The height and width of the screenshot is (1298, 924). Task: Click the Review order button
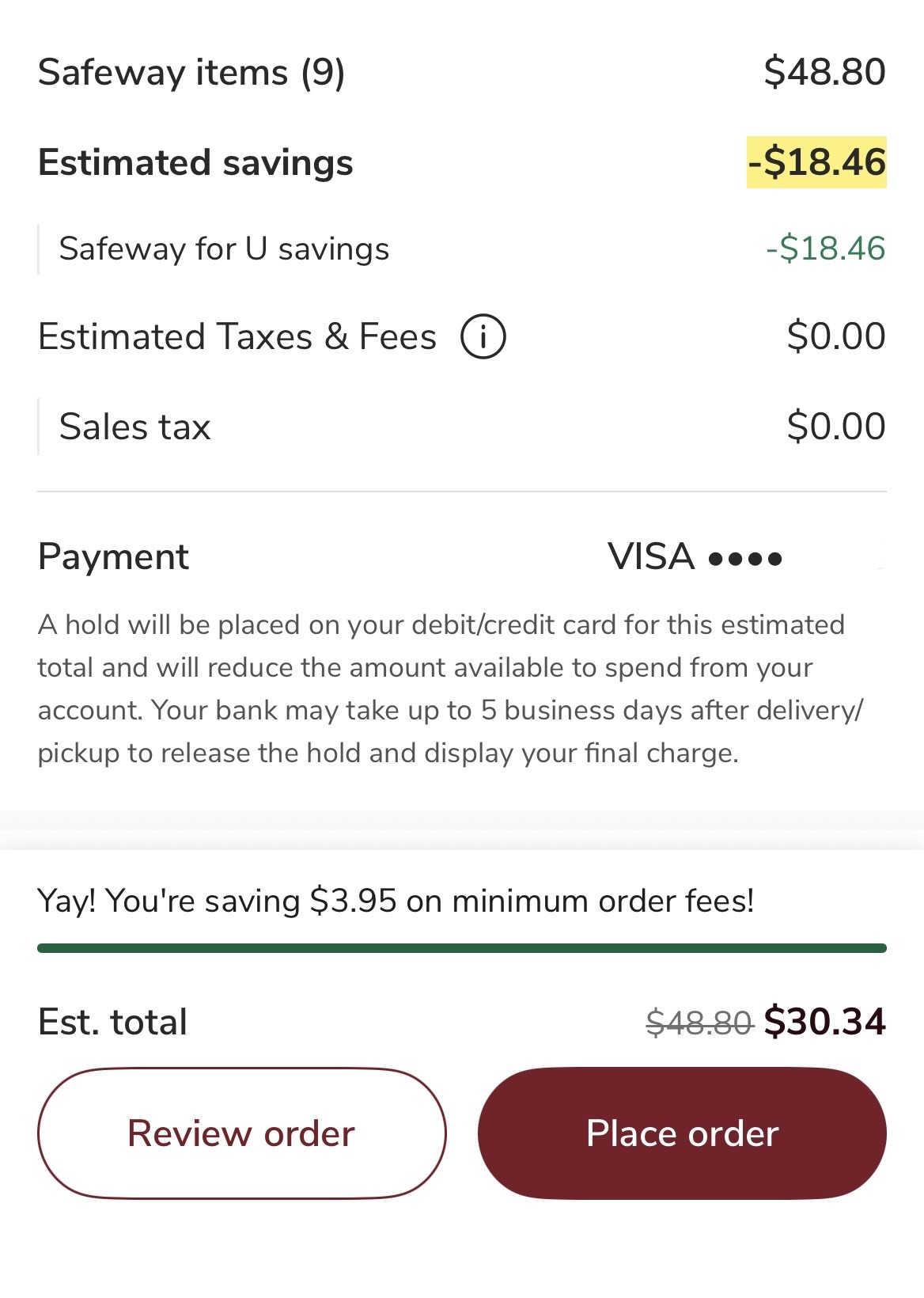click(241, 1134)
